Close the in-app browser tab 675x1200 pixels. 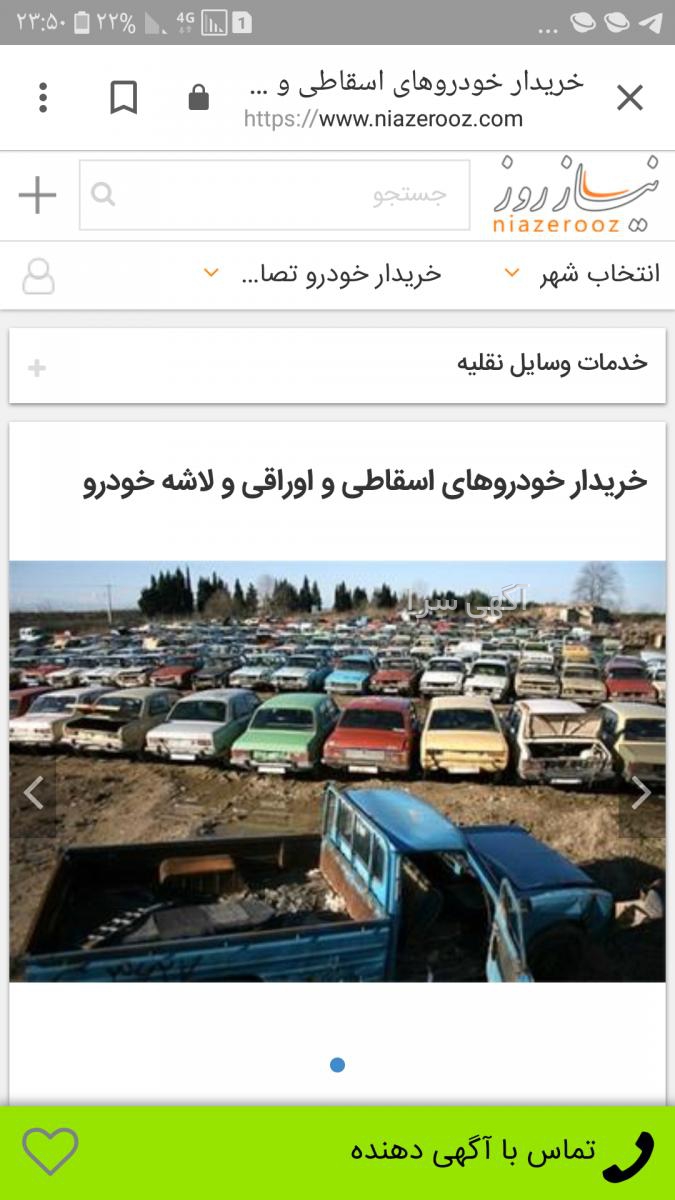tap(629, 98)
